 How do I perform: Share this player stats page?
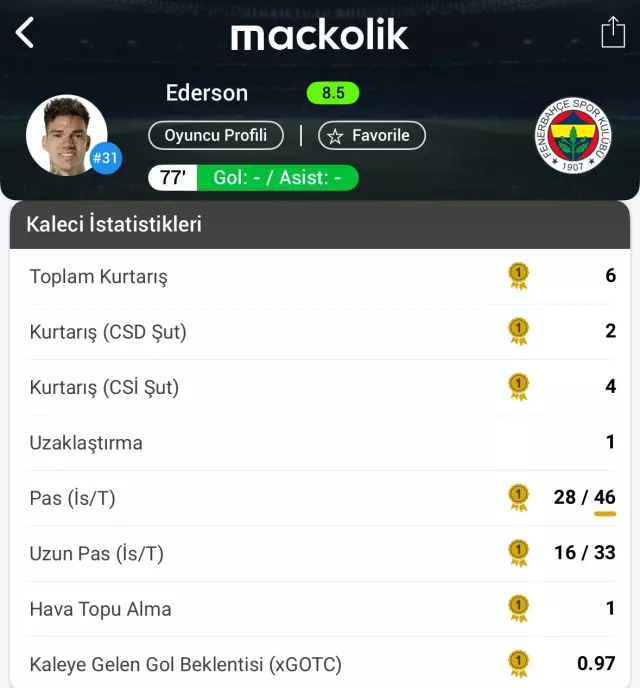tap(612, 33)
